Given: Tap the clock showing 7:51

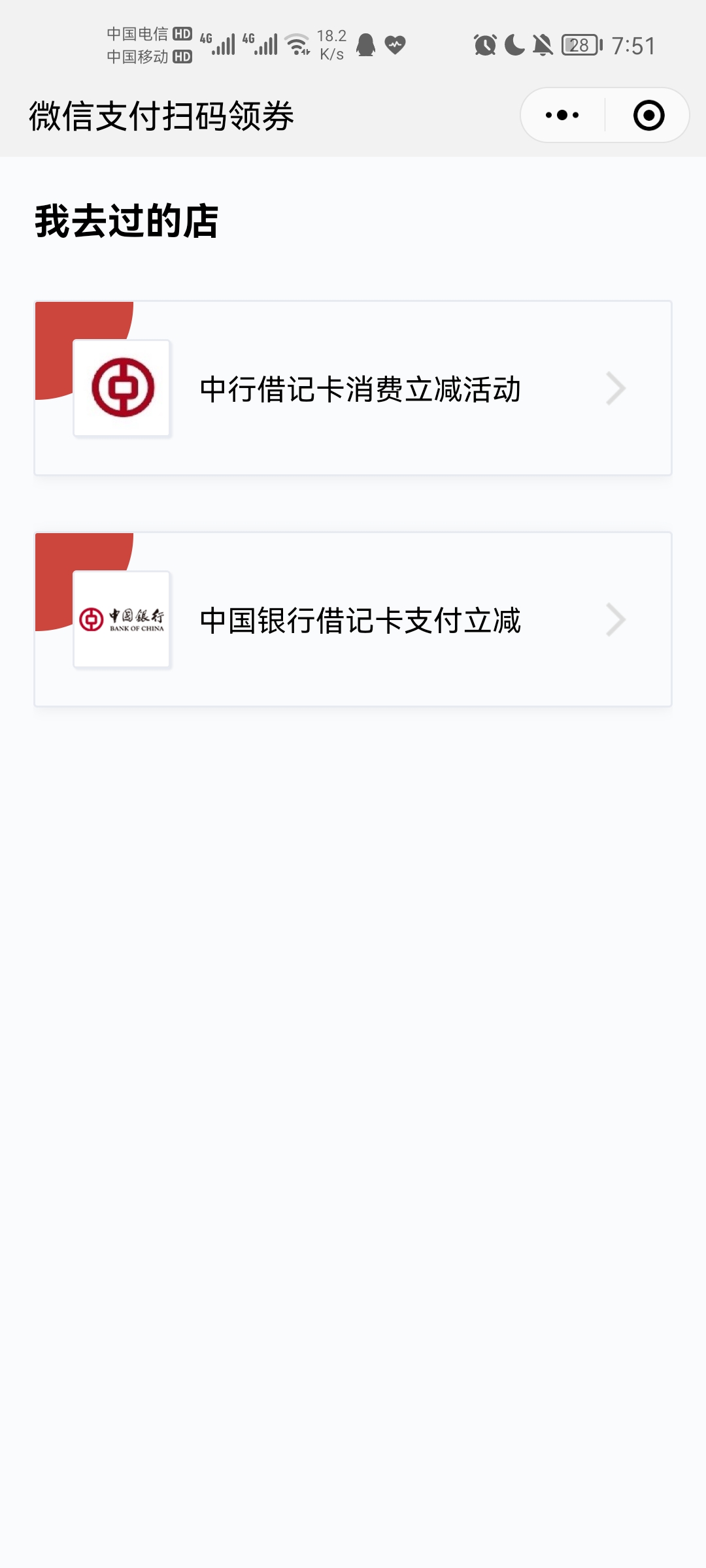Looking at the screenshot, I should [632, 44].
